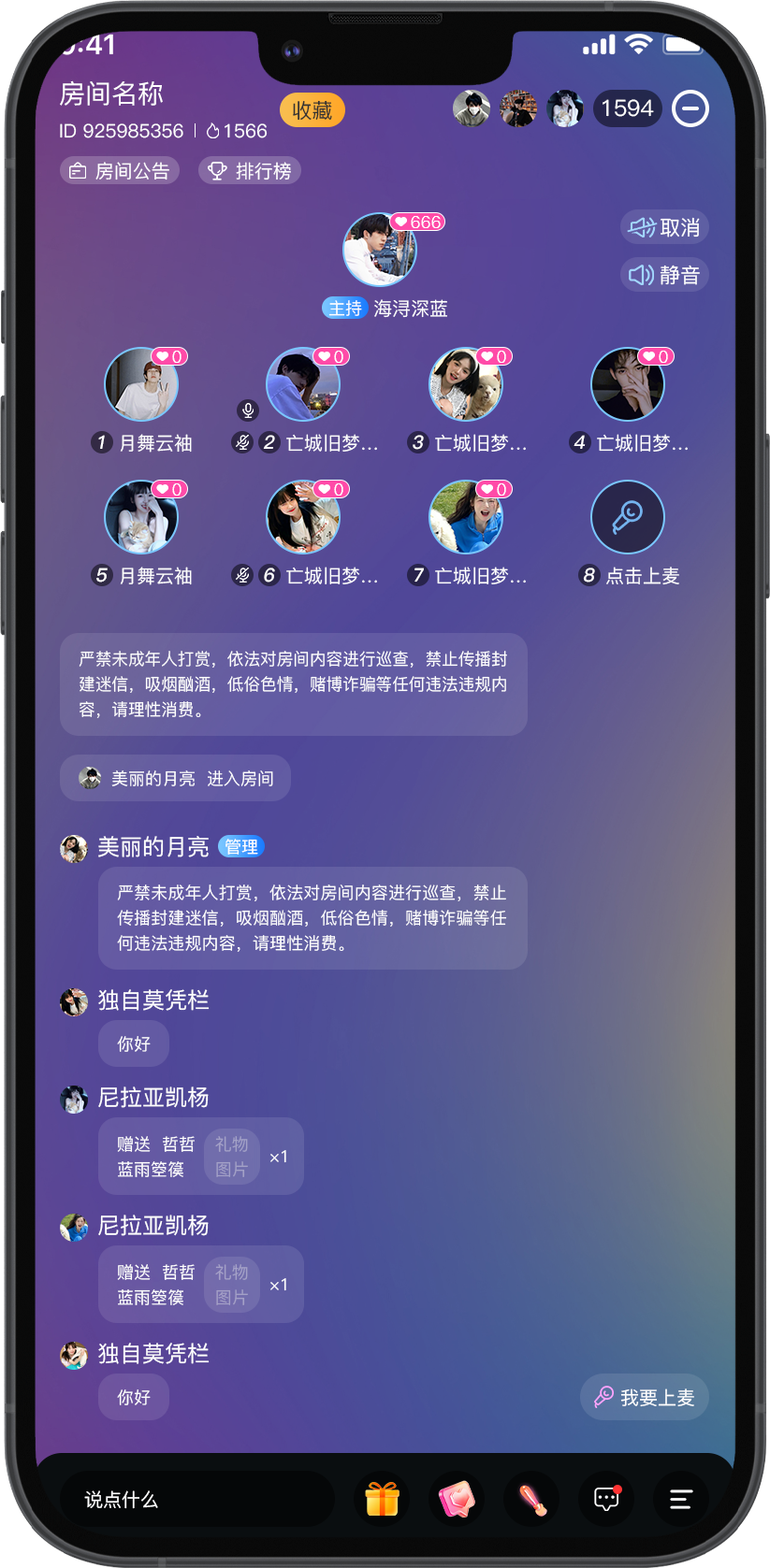Tap 我要上麦 to request the mic
Viewport: 770px width, 1568px height.
pos(645,1397)
